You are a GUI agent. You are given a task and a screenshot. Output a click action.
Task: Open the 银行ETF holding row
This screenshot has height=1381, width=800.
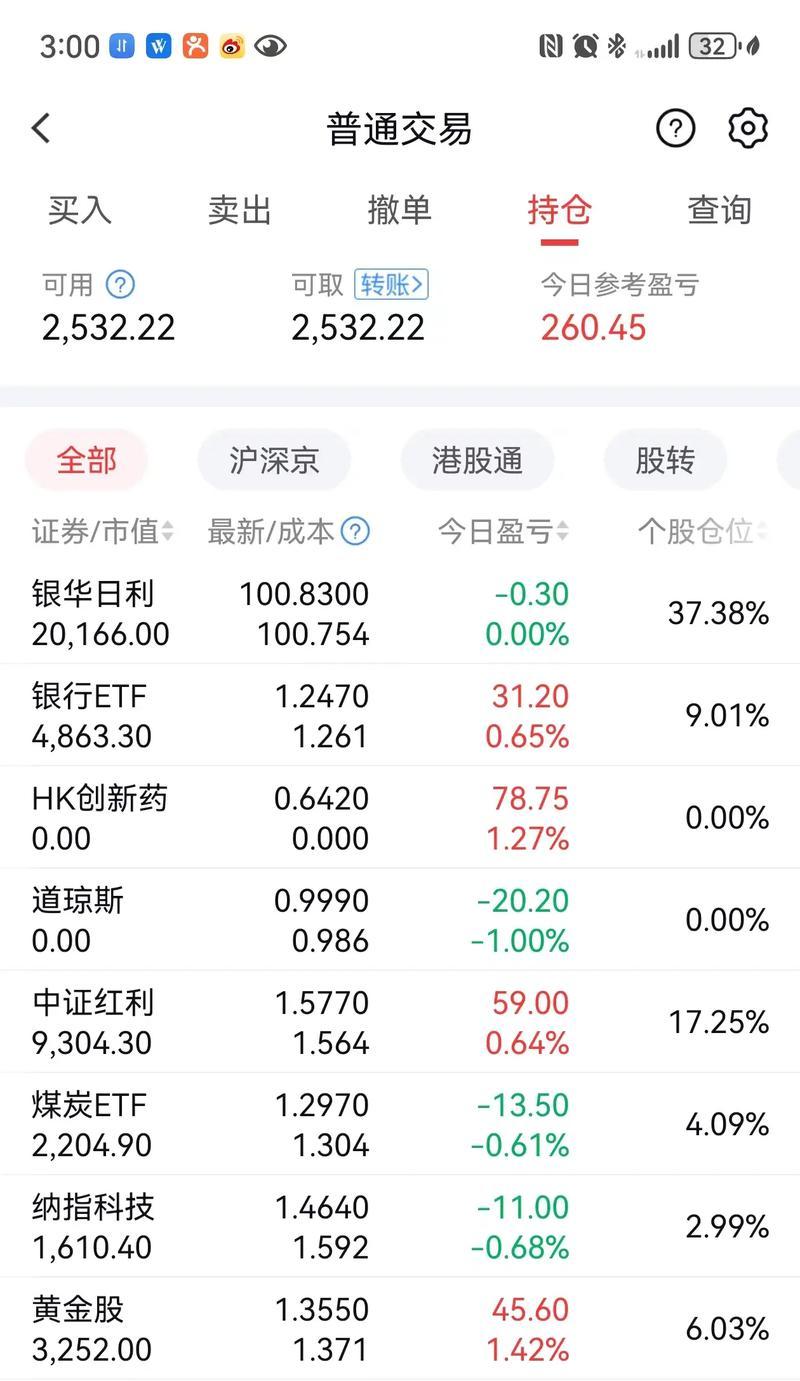click(x=400, y=715)
